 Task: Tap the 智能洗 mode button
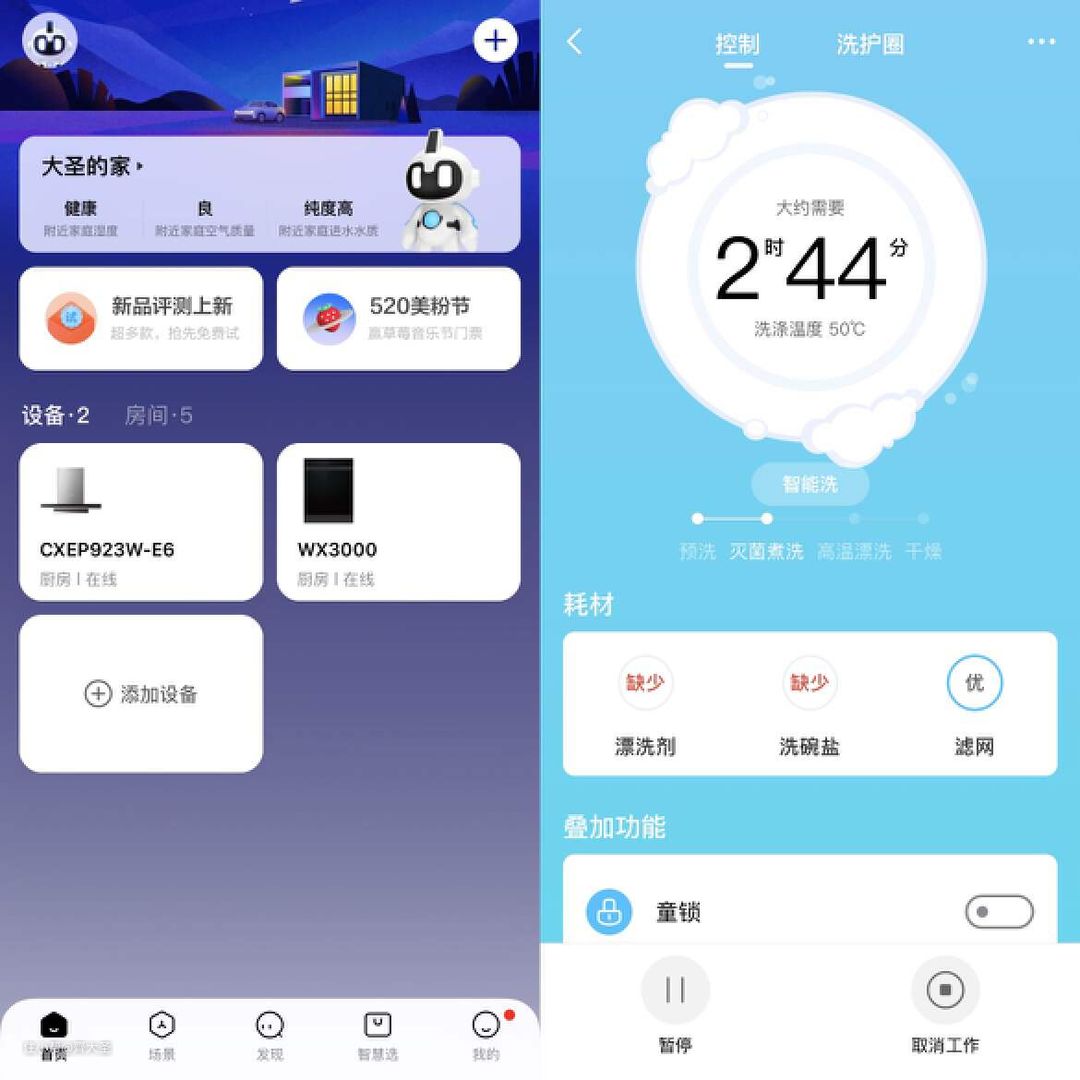coord(810,484)
